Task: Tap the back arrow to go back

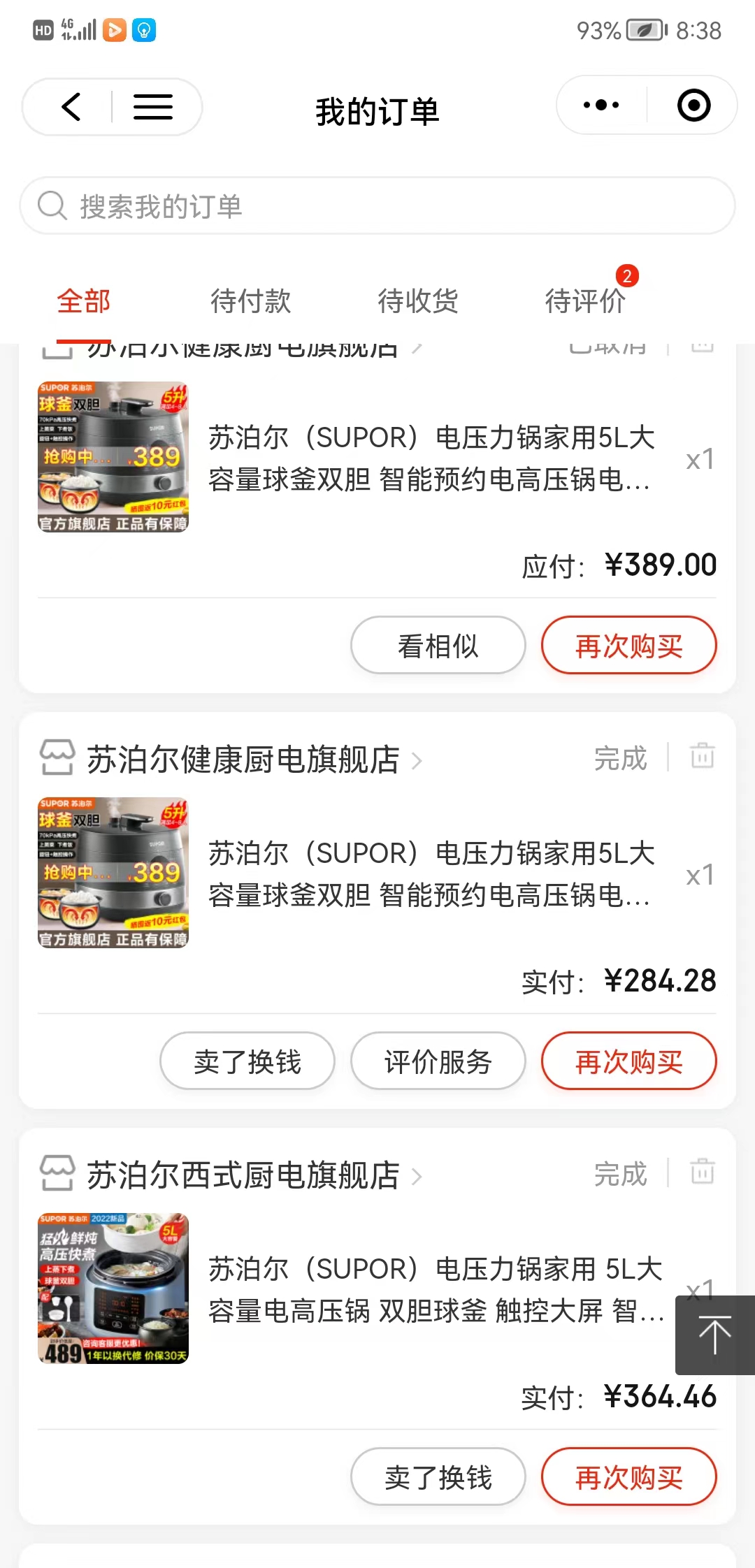Action: pos(71,107)
